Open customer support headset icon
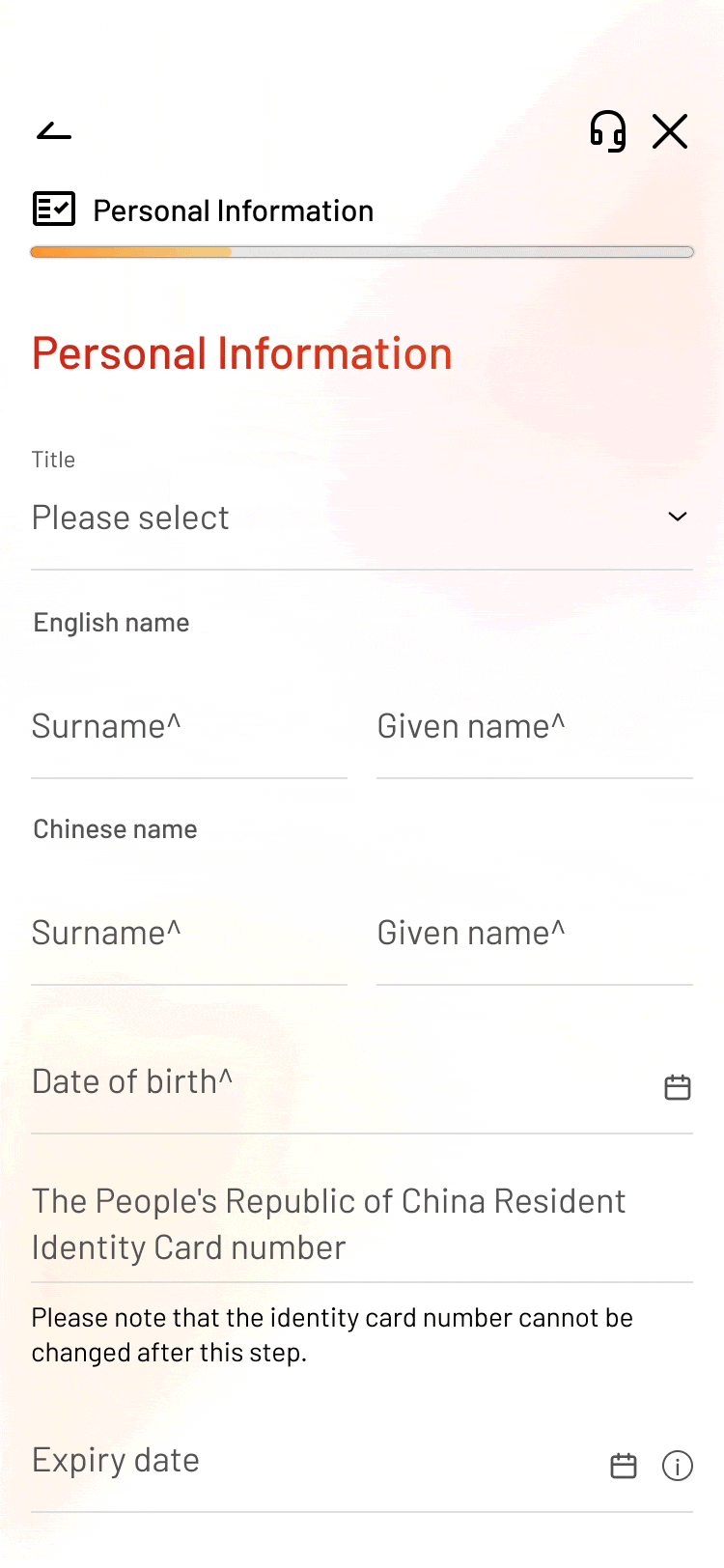 (x=608, y=130)
